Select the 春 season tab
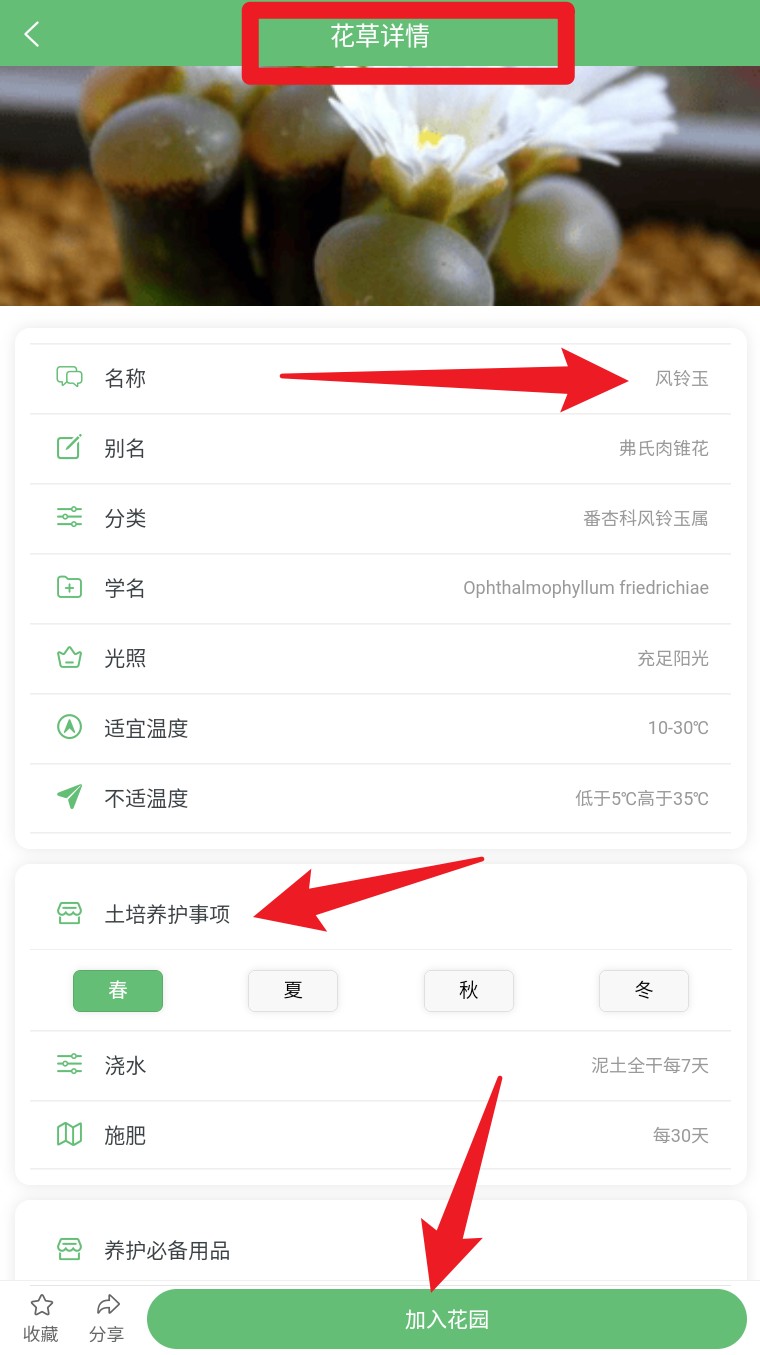Viewport: 760px width, 1355px height. [x=118, y=991]
